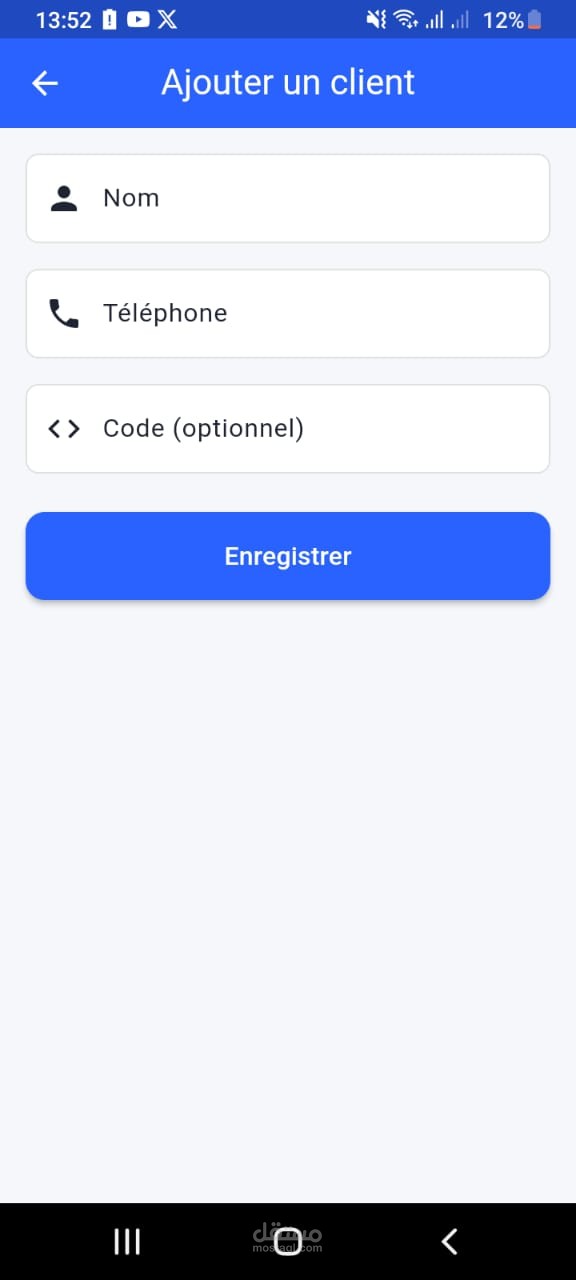Viewport: 576px width, 1280px height.
Task: Open recent apps from navigation bar
Action: tap(127, 1241)
